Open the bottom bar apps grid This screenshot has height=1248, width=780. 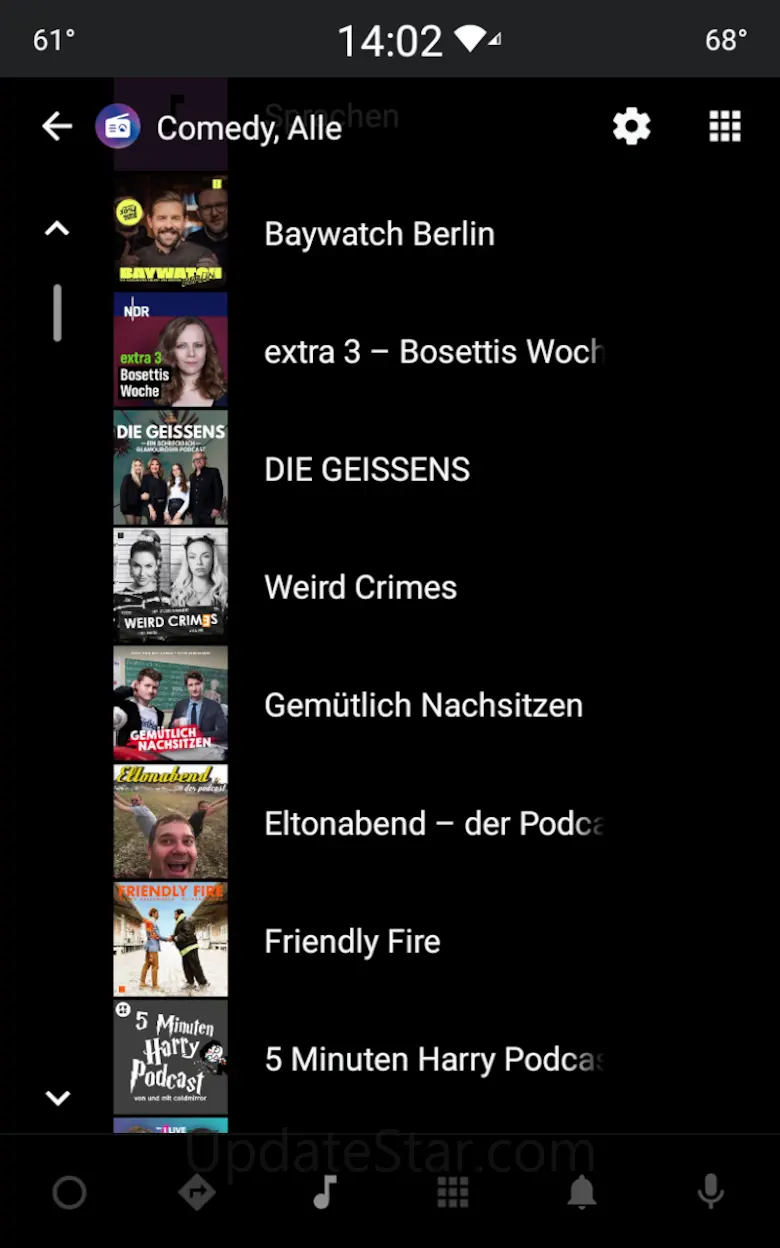[x=453, y=1192]
